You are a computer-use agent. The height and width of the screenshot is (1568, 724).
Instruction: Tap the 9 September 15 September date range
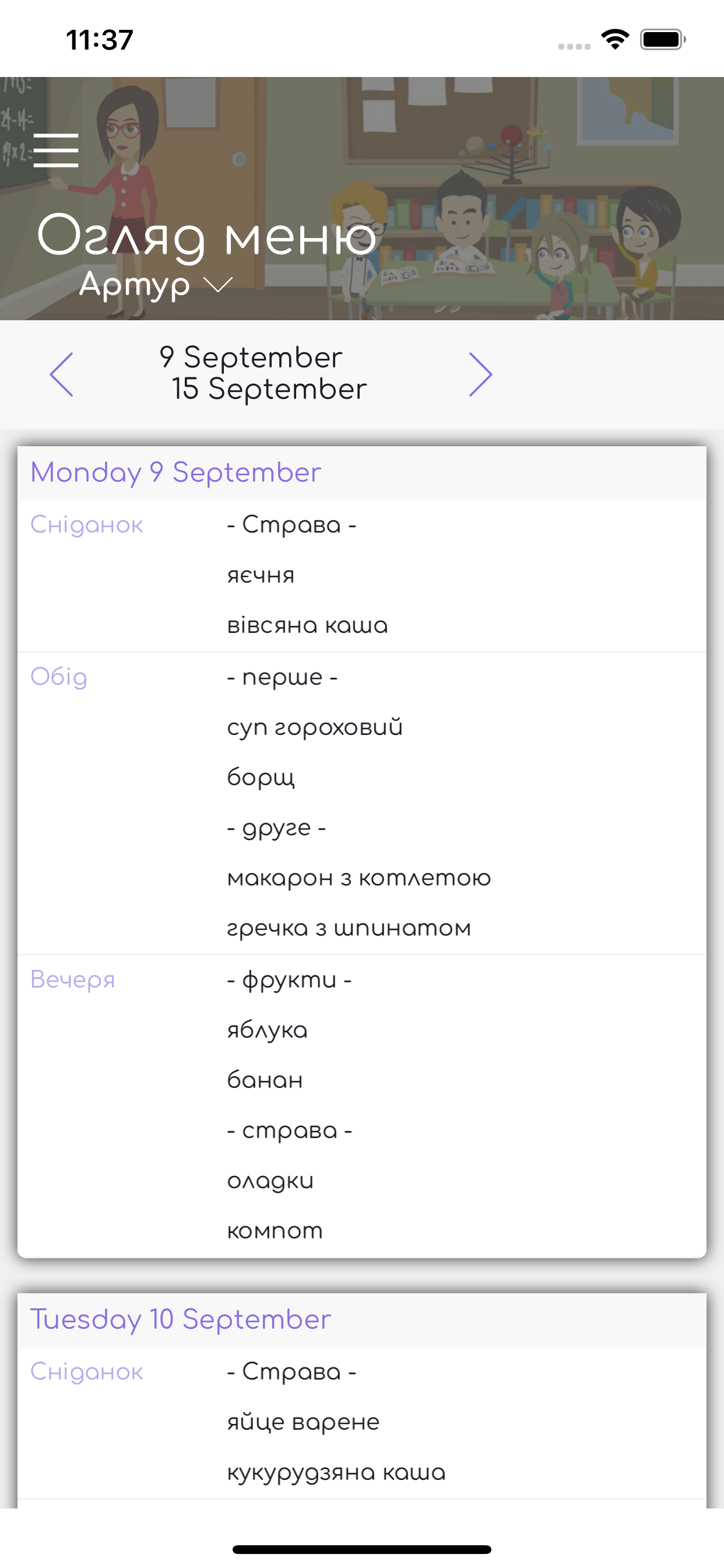click(x=263, y=373)
